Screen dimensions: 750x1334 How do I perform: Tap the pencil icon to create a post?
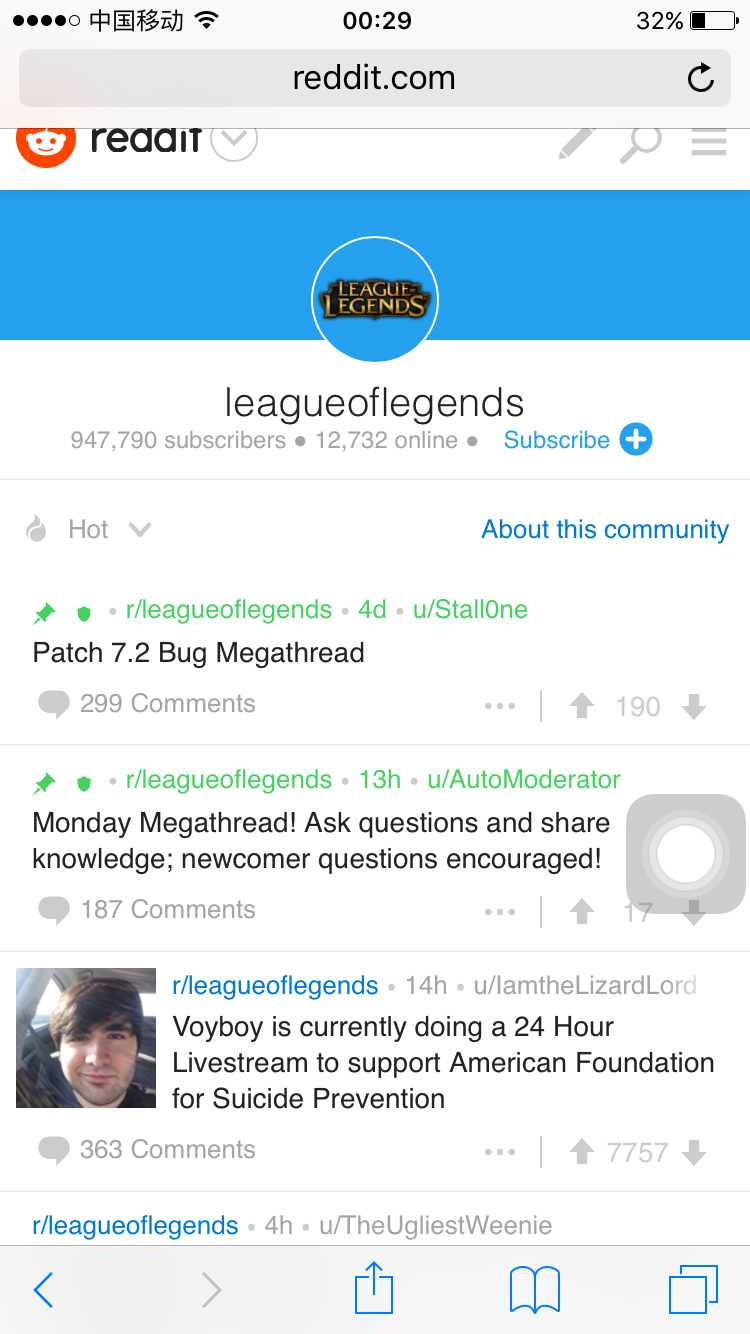575,143
